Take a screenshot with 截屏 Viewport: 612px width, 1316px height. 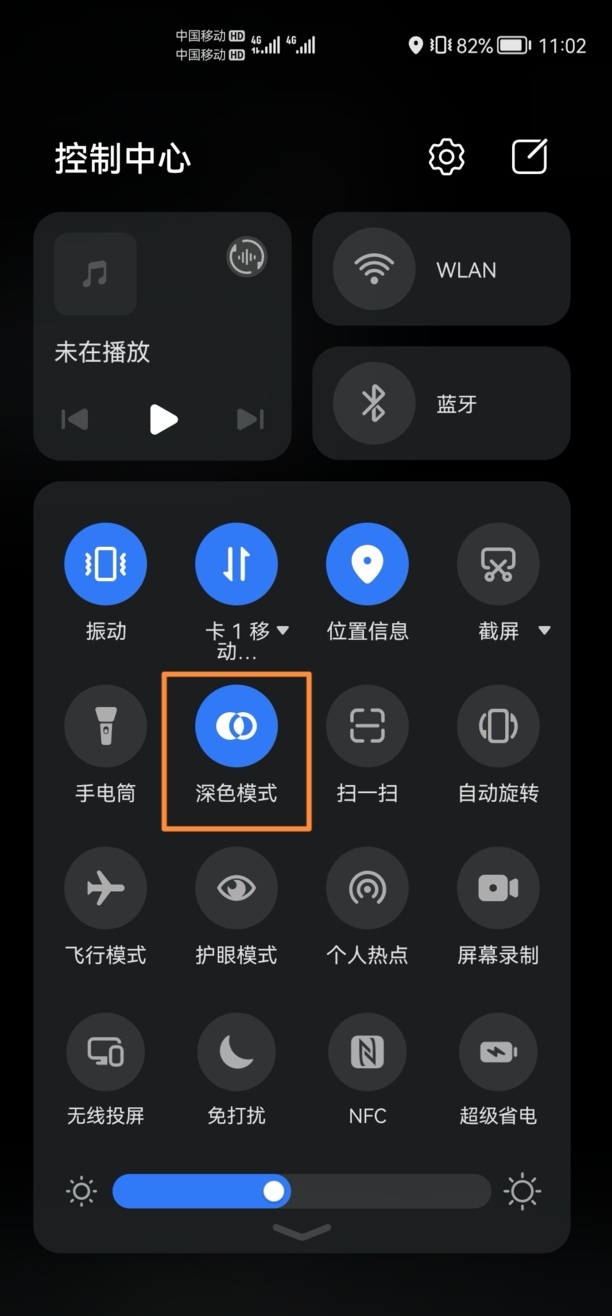498,564
